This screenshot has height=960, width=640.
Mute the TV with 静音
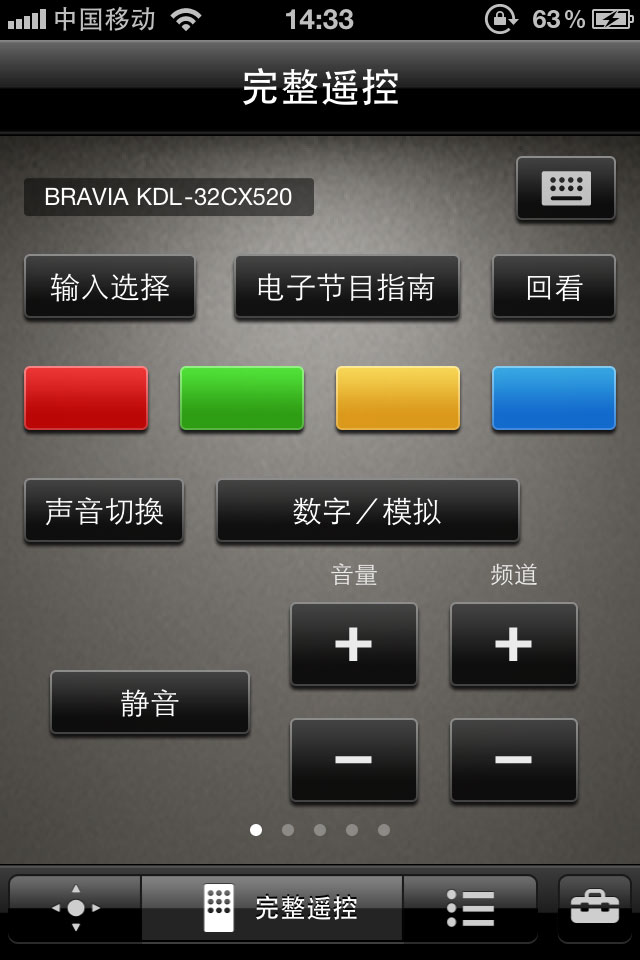(x=150, y=702)
